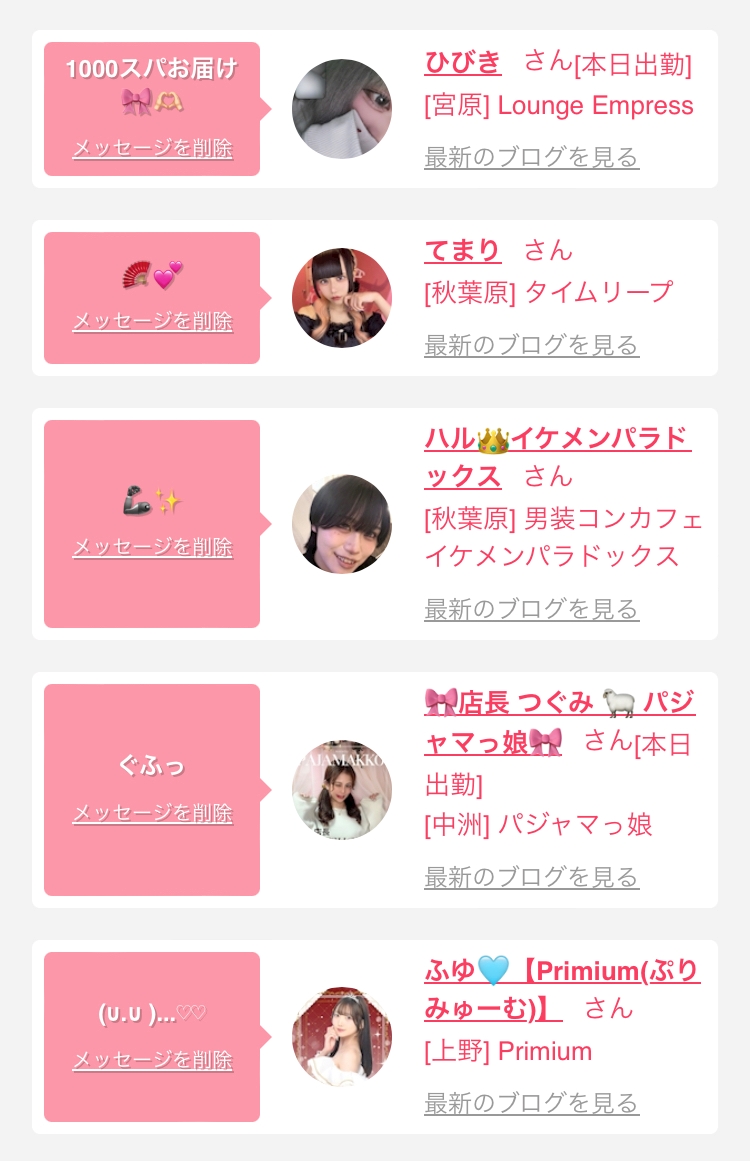Delete the ぐふっ message
The image size is (750, 1161).
click(153, 813)
